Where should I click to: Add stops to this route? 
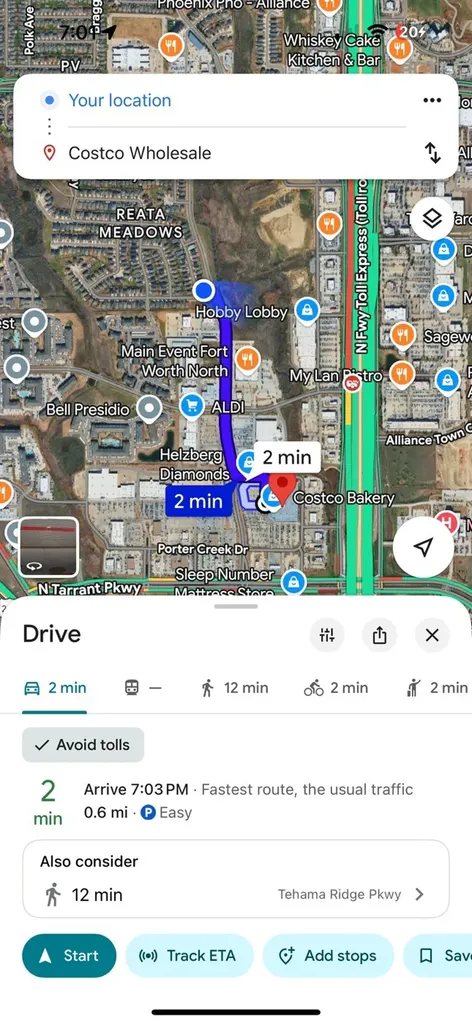[x=328, y=955]
